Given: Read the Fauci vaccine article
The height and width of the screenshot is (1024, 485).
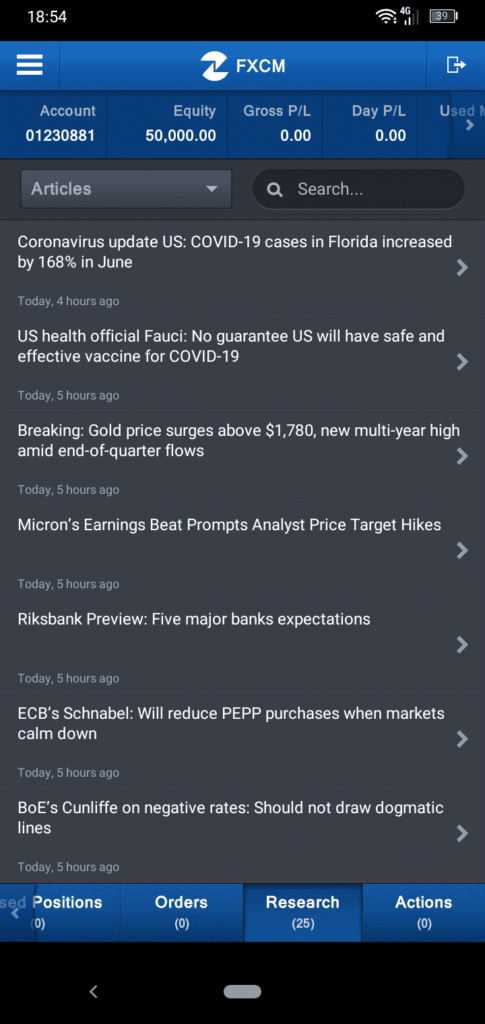Looking at the screenshot, I should 242,362.
